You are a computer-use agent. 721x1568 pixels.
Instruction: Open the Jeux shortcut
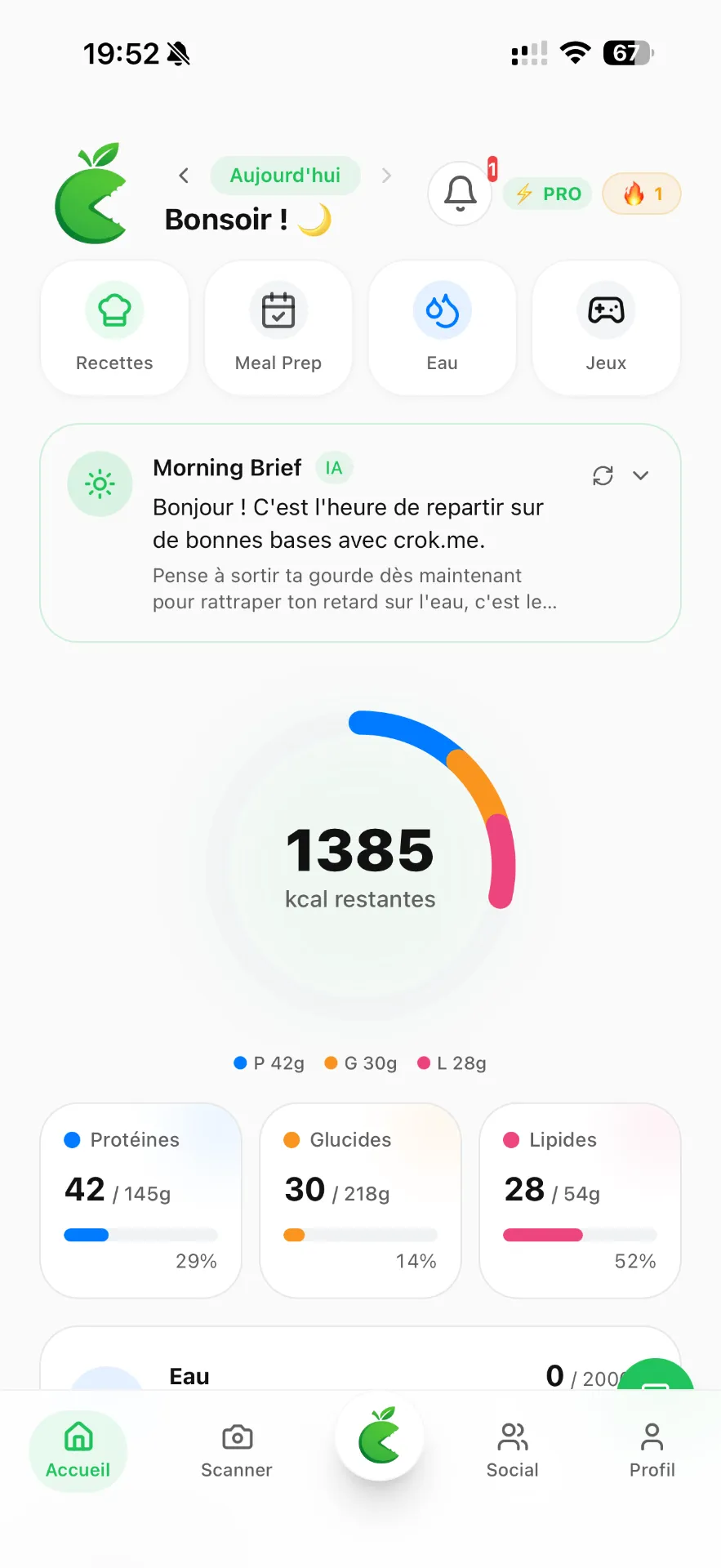click(x=606, y=328)
